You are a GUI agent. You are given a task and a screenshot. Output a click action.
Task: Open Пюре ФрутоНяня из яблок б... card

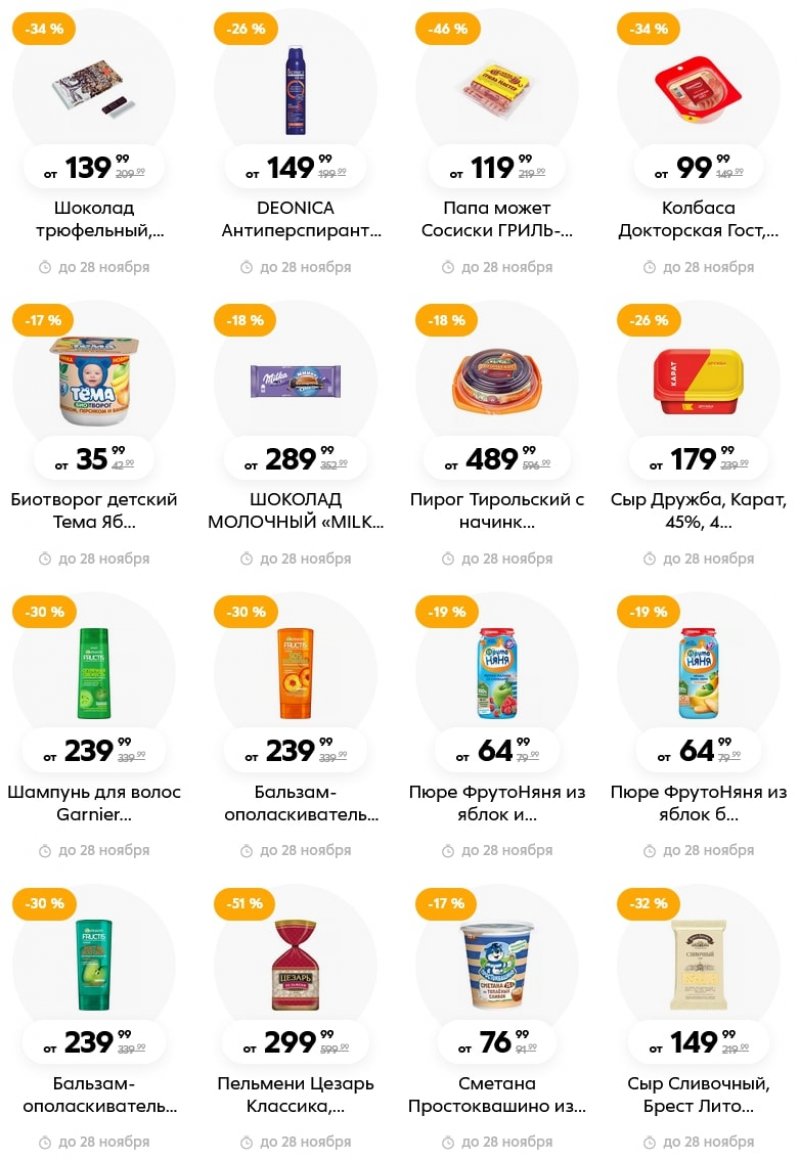click(x=699, y=672)
